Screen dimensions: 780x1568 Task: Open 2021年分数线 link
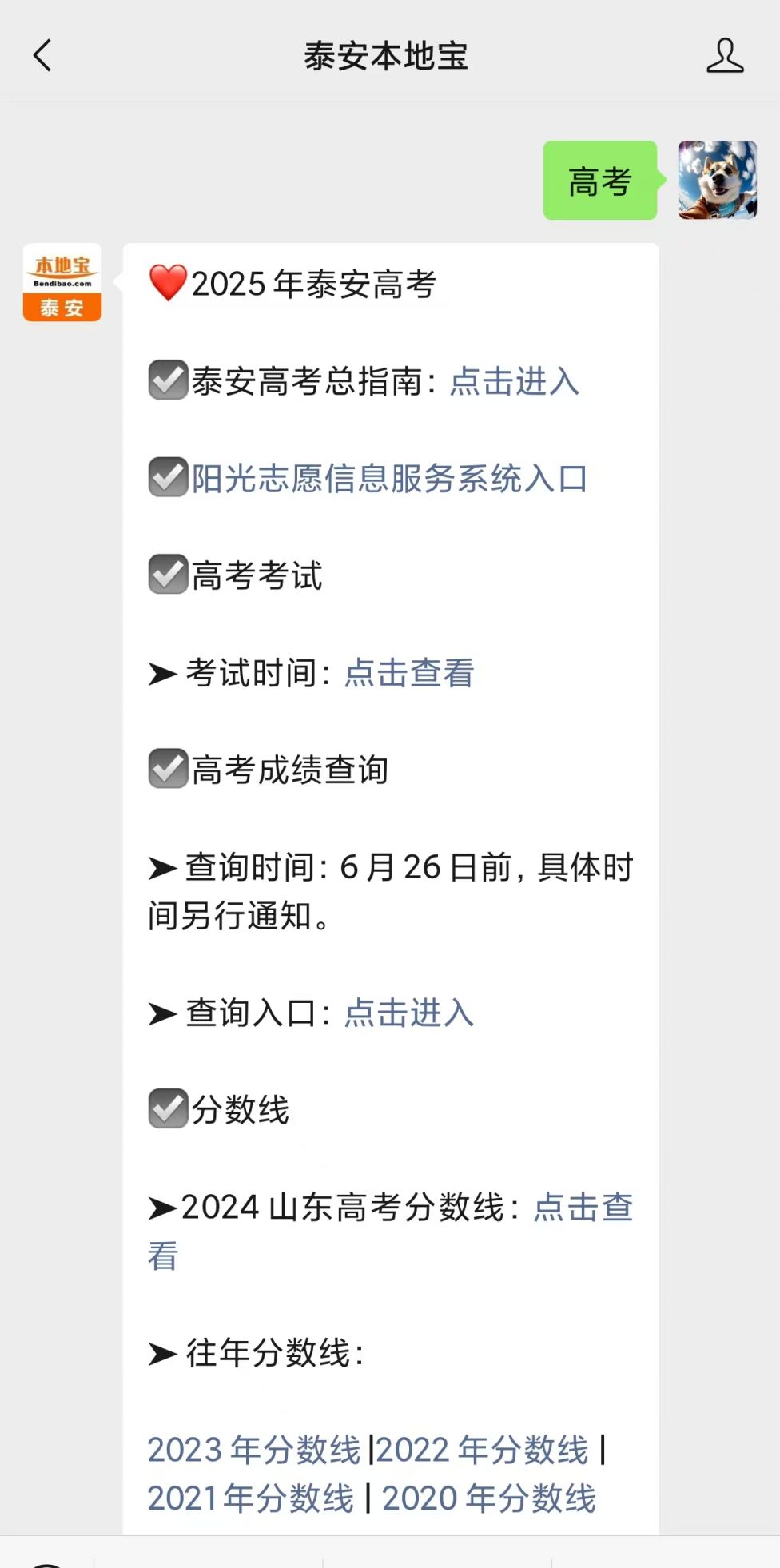click(251, 1498)
